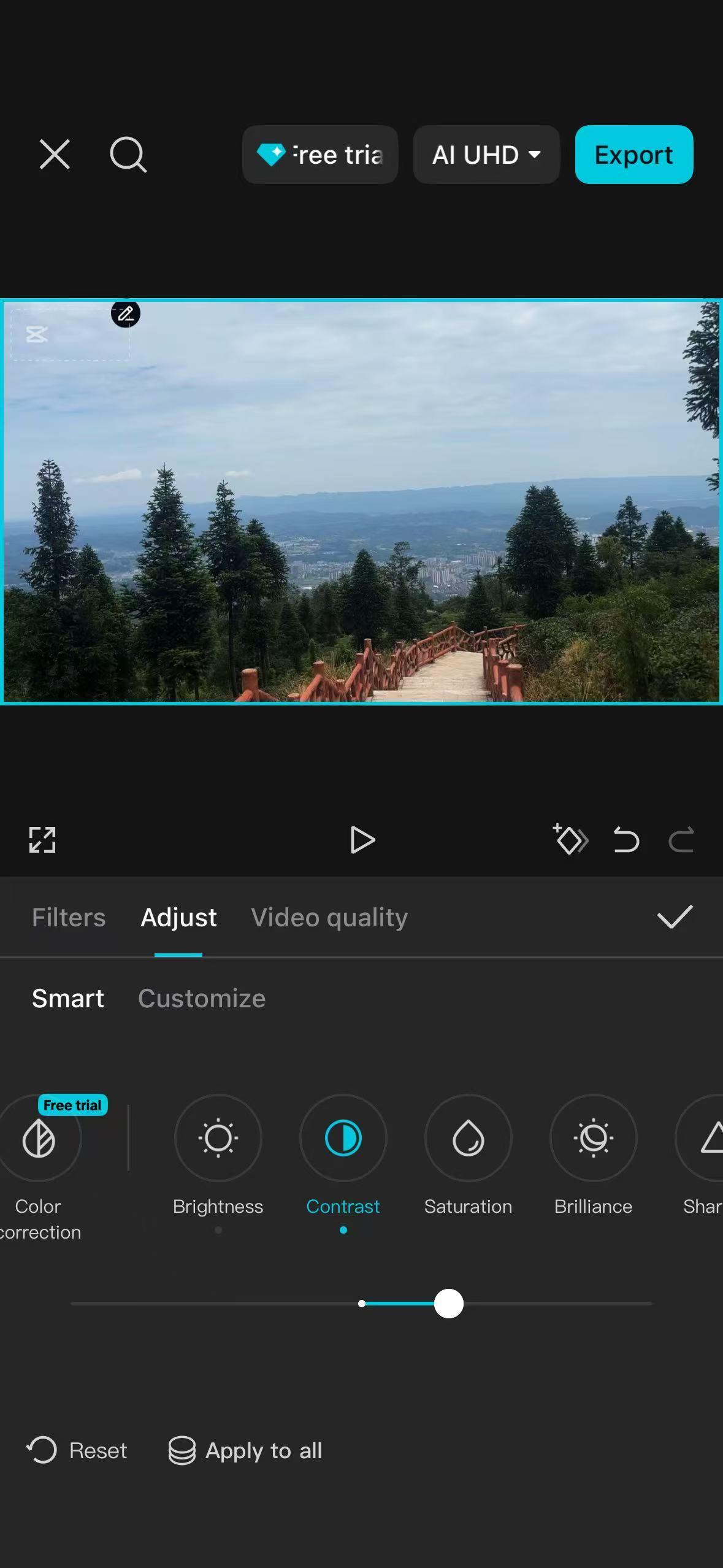
Task: Open the search magnifier icon
Action: (x=128, y=155)
